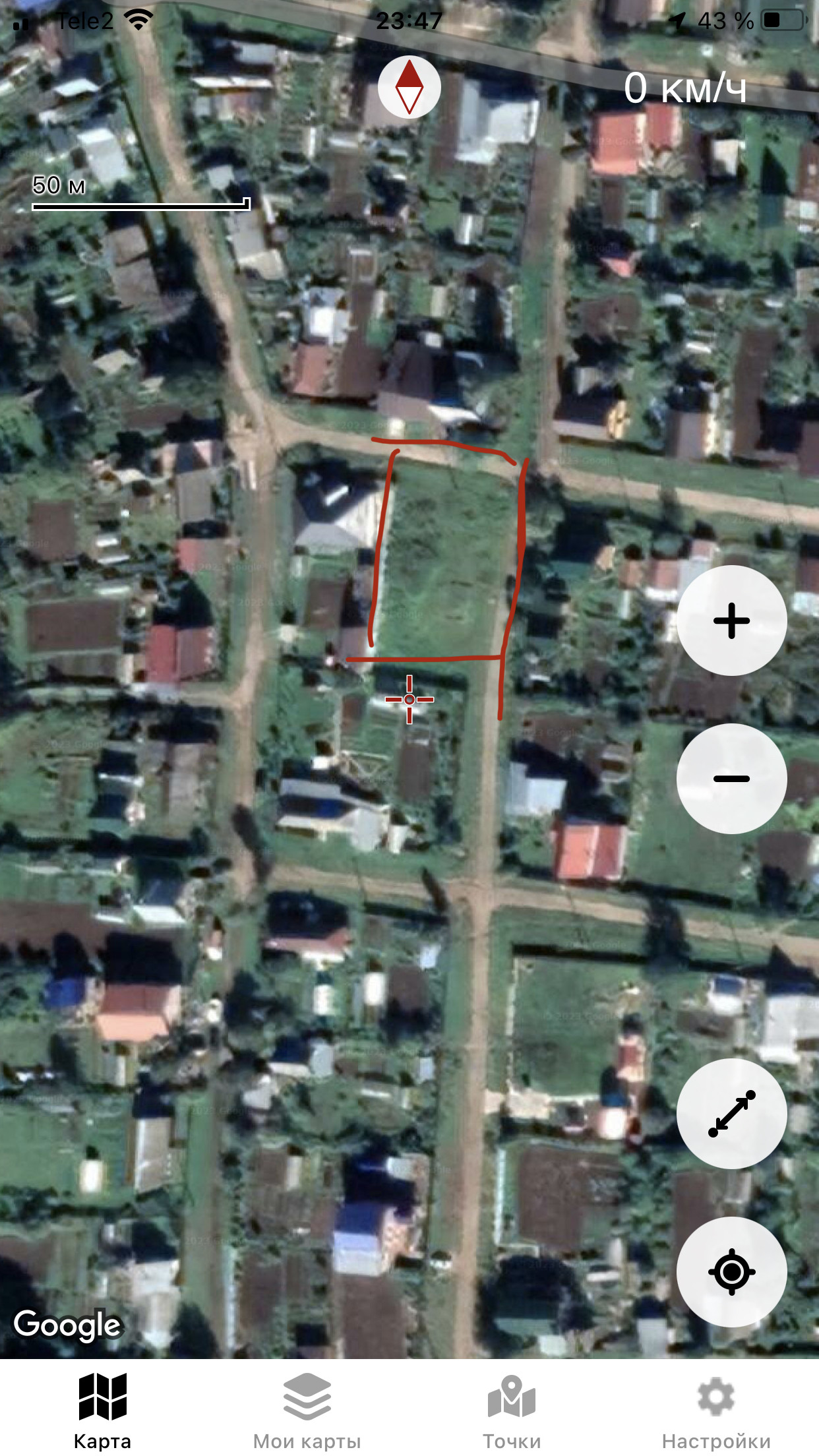This screenshot has height=1456, width=819.
Task: Center map on my current location
Action: coord(731,1271)
